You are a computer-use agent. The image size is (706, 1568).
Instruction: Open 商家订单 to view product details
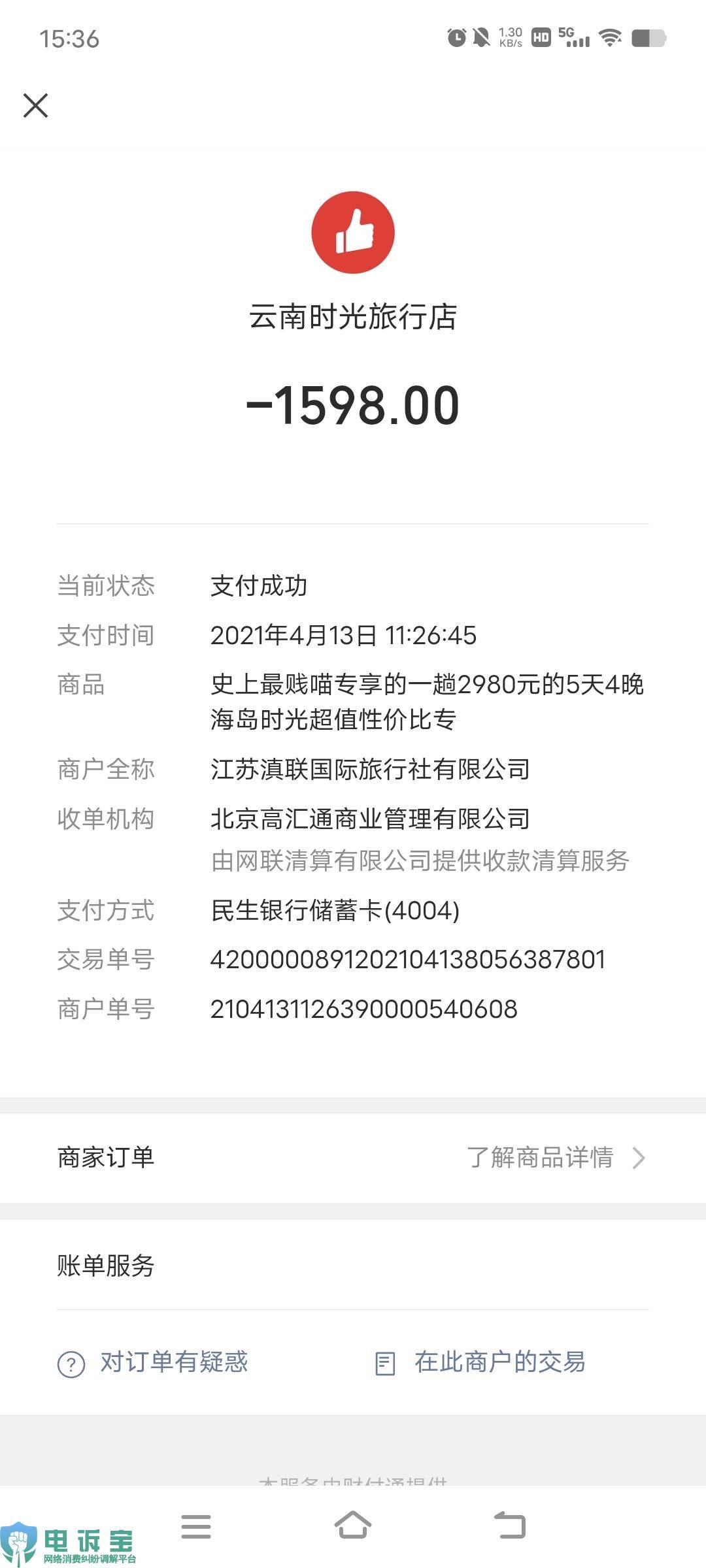pyautogui.click(x=353, y=1158)
